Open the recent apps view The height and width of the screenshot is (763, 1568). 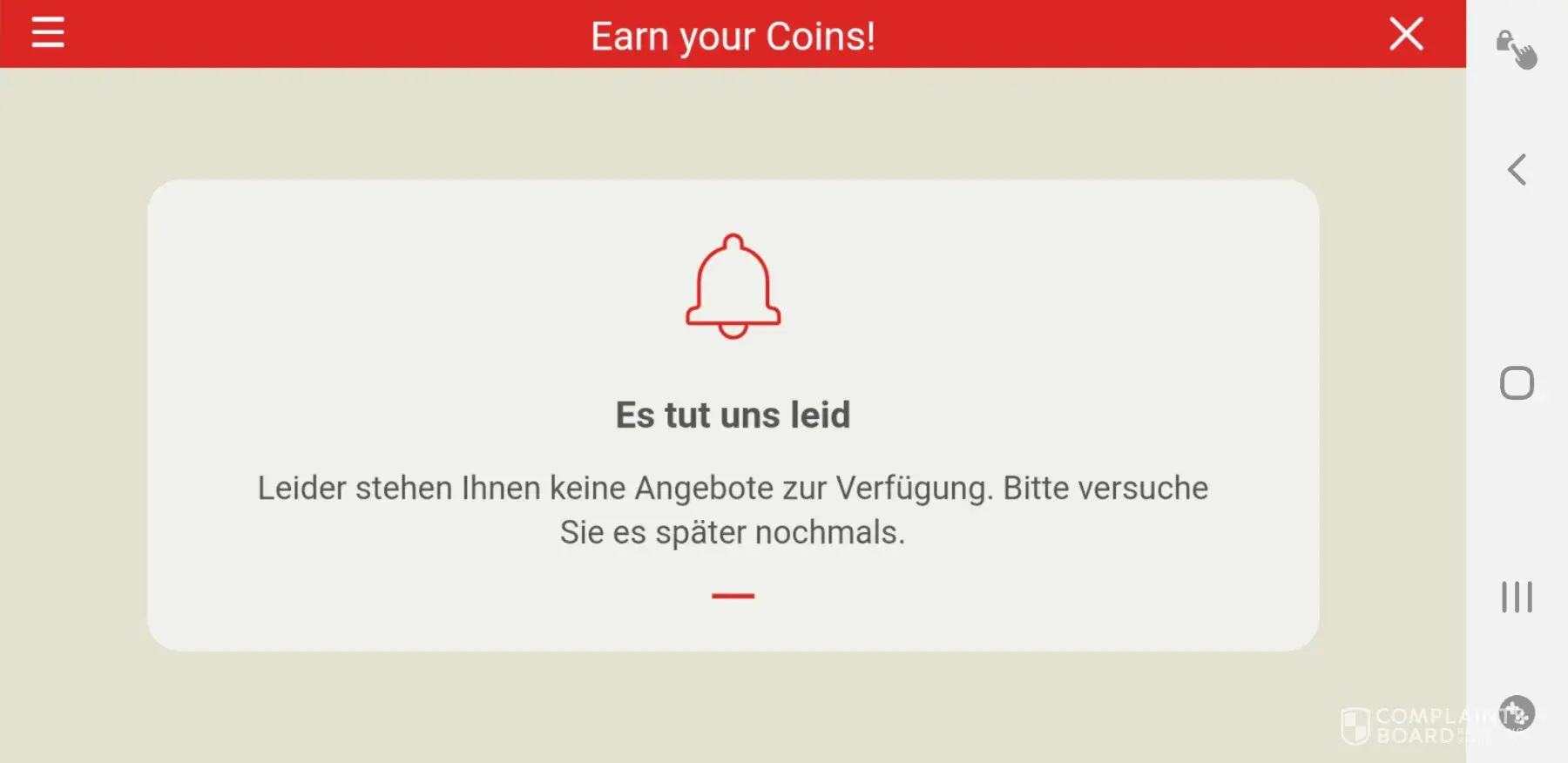[1517, 598]
